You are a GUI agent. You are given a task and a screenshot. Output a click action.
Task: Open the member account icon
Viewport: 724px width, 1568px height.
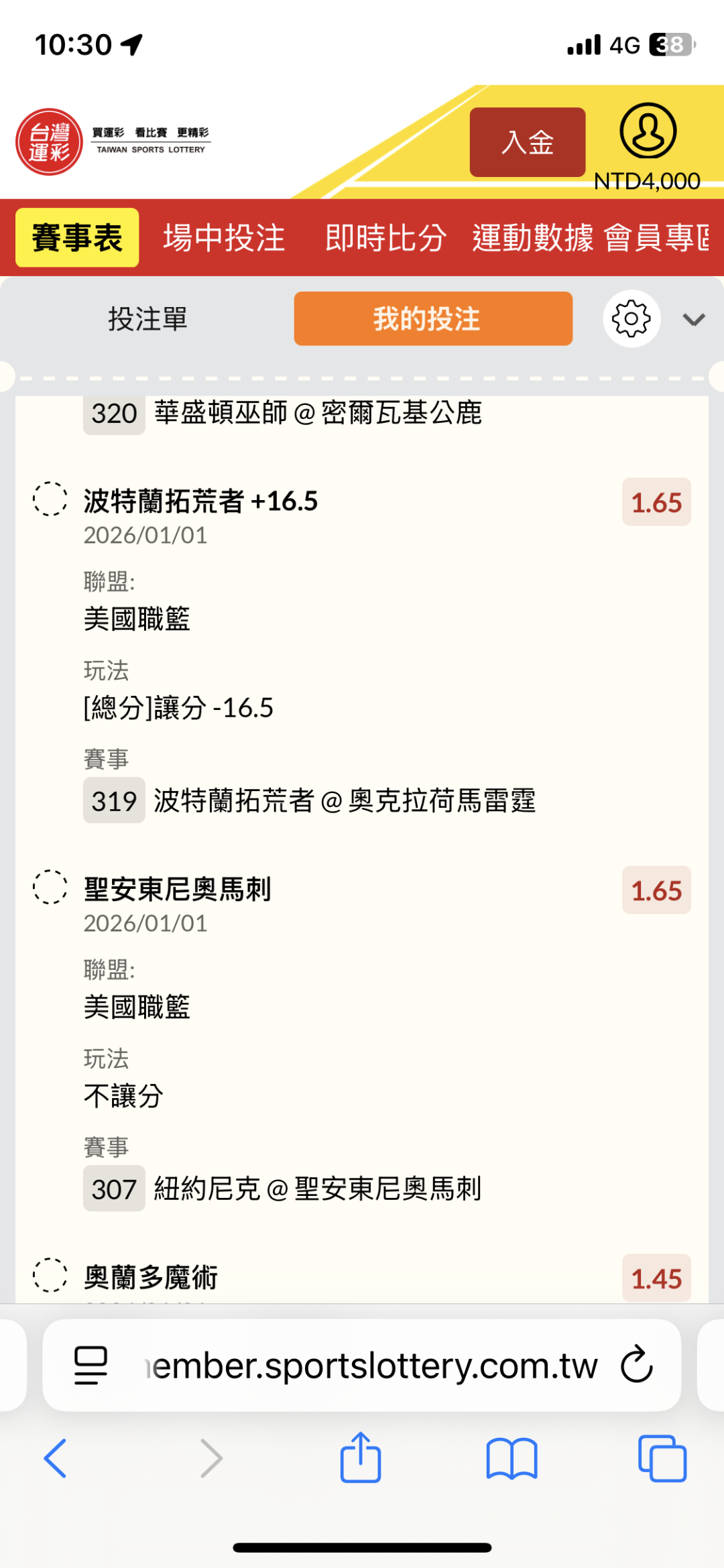[648, 131]
